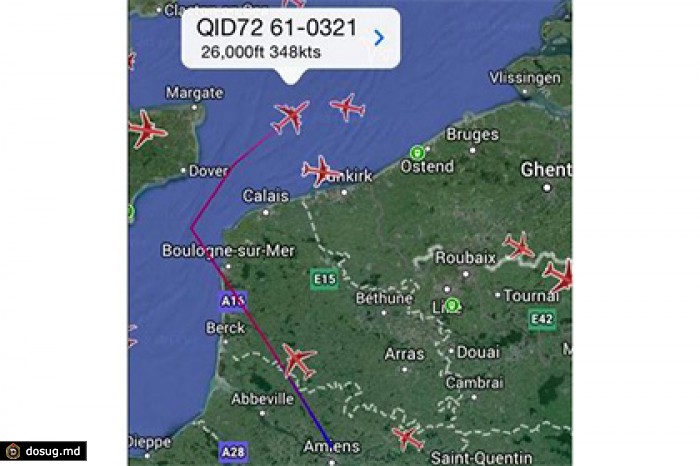Select the plane near Saint-Quentin

coord(408,438)
